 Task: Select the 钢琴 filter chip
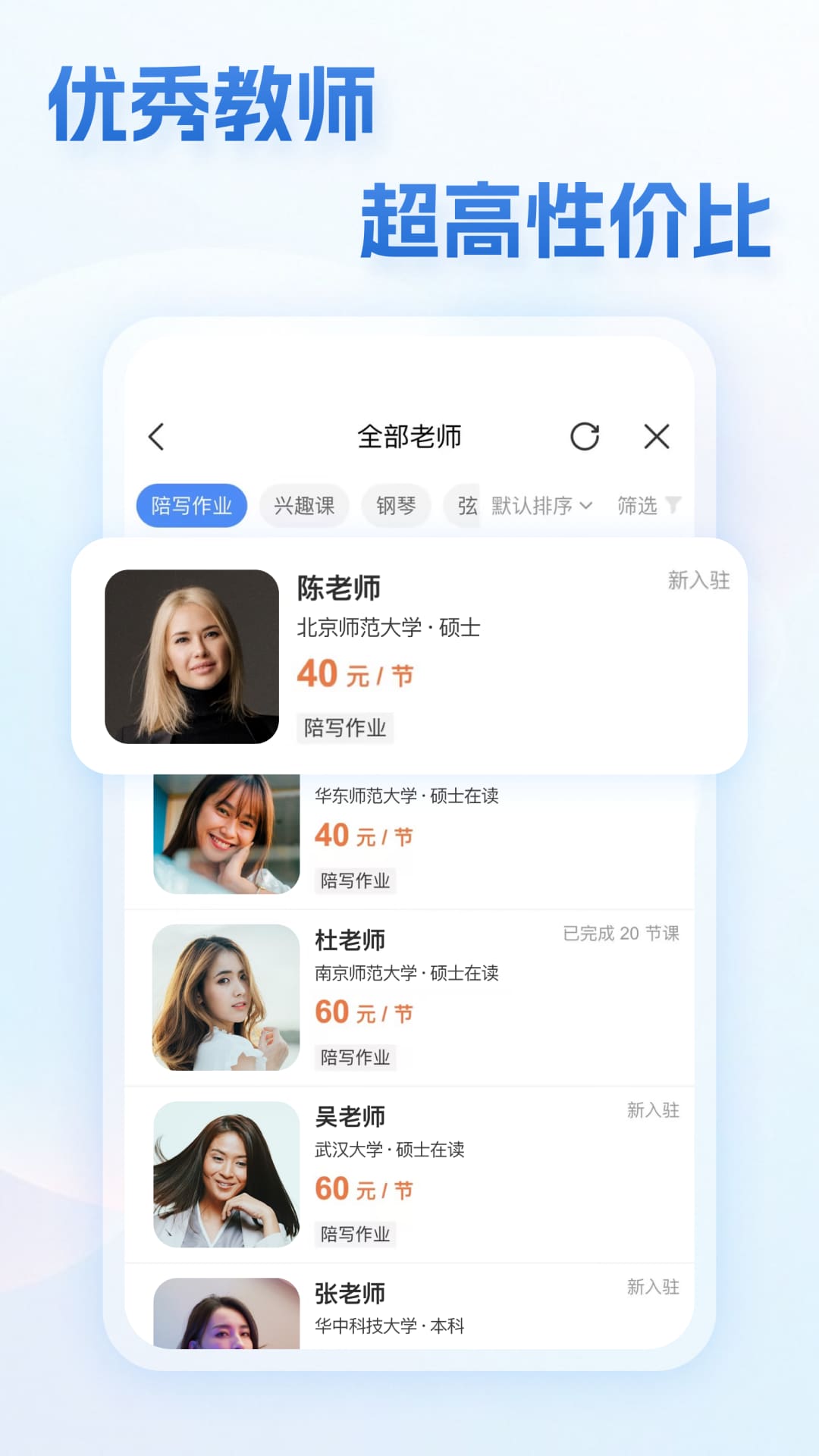coord(397,505)
